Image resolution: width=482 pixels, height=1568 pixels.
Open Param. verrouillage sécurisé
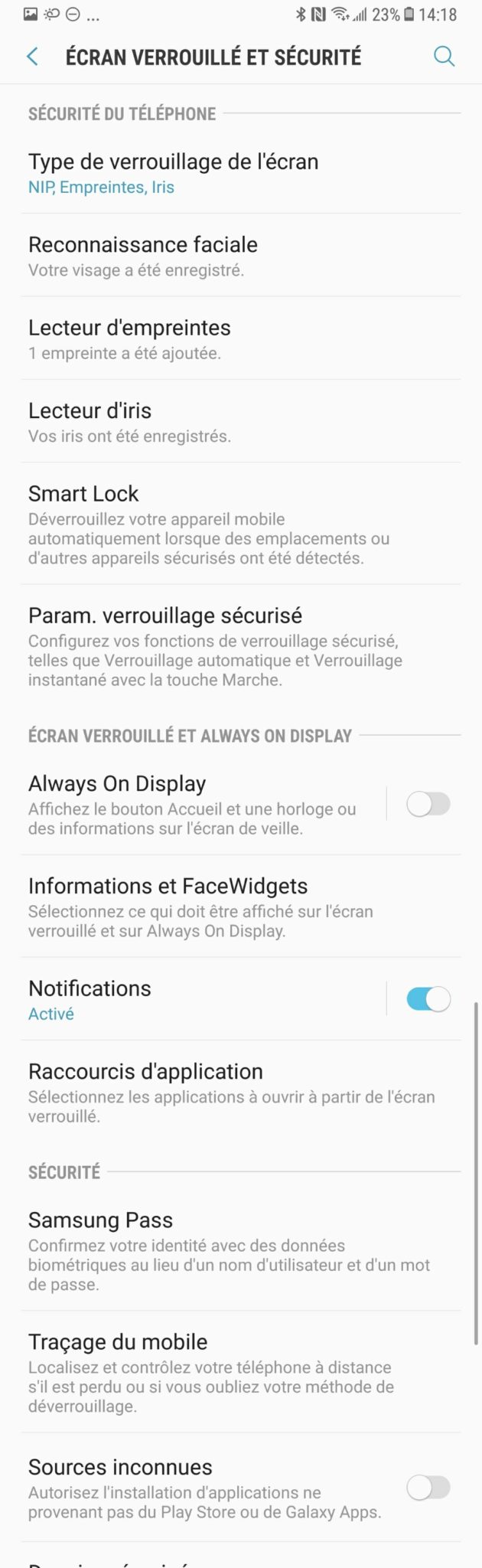point(214,646)
